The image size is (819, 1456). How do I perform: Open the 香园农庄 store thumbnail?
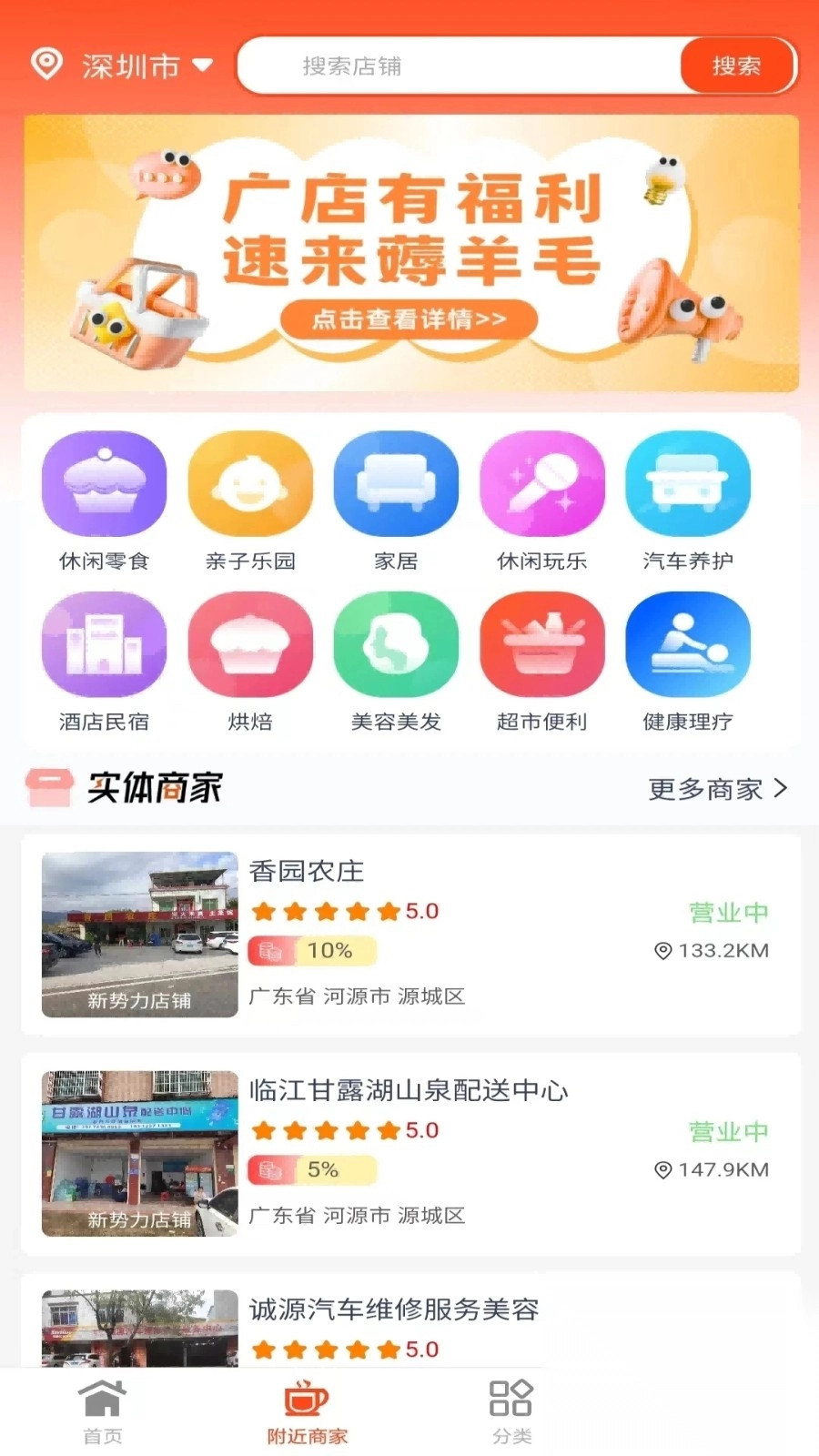click(x=139, y=935)
